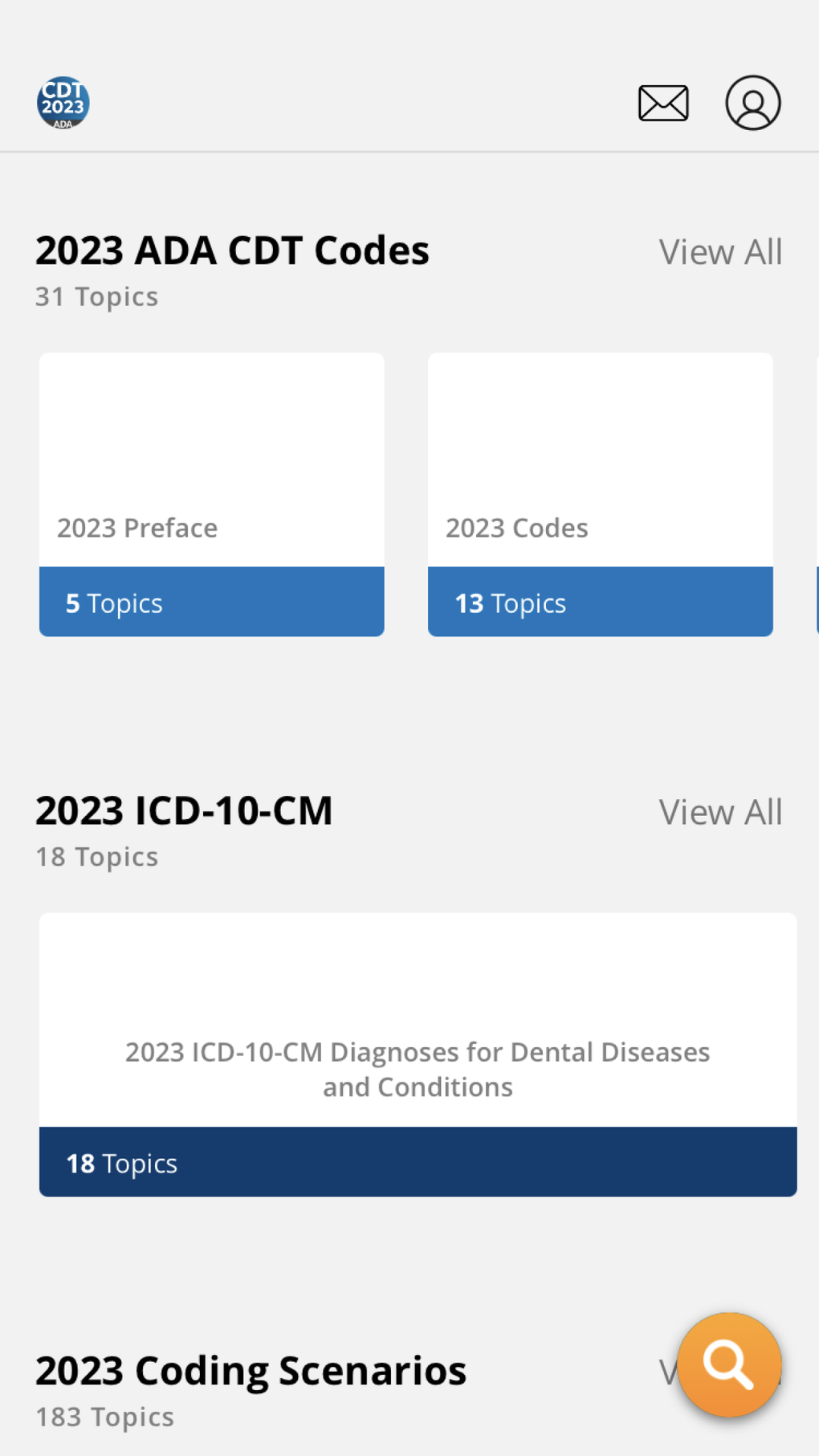The image size is (819, 1456).
Task: Select the 2023 Coding Scenarios heading
Action: click(250, 1371)
